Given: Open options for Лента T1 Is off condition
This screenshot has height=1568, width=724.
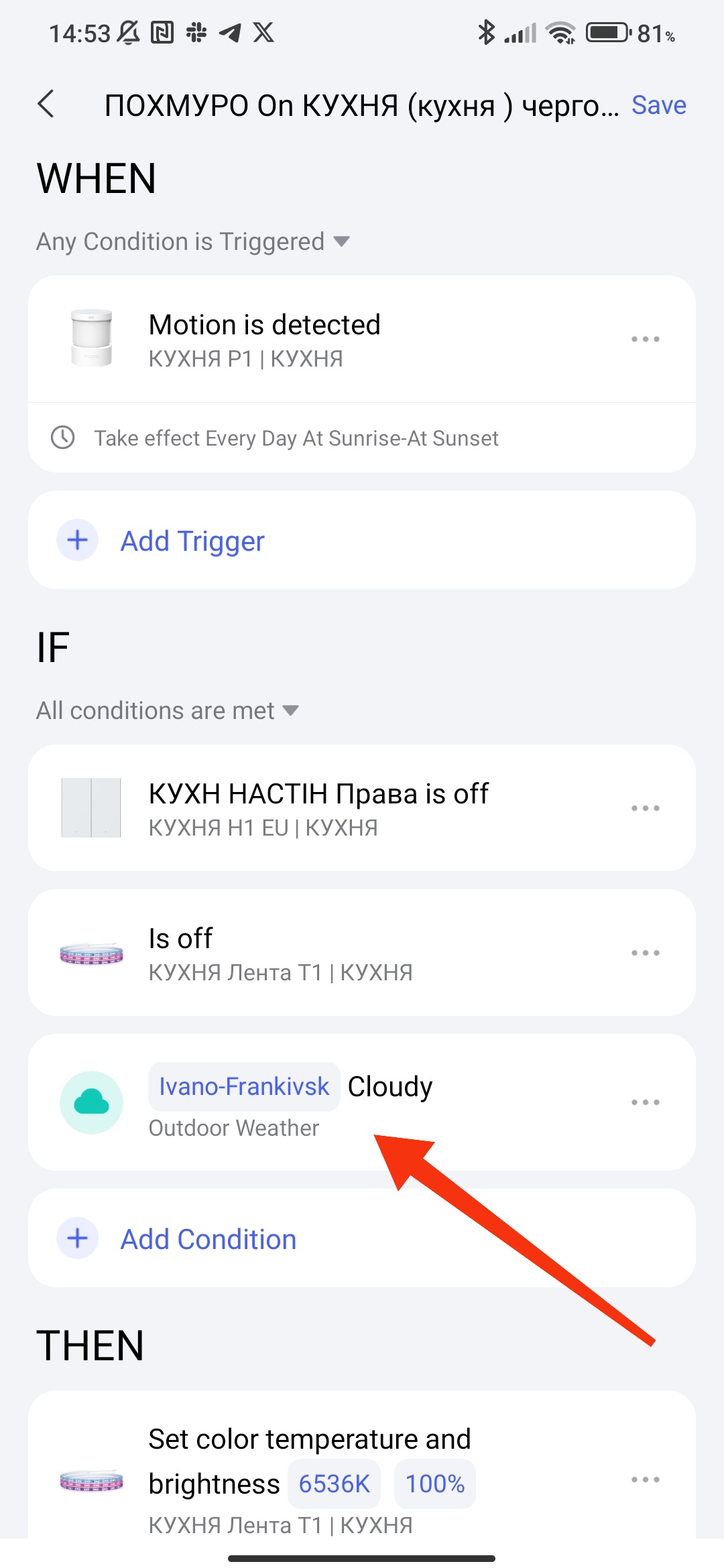Looking at the screenshot, I should pyautogui.click(x=645, y=953).
